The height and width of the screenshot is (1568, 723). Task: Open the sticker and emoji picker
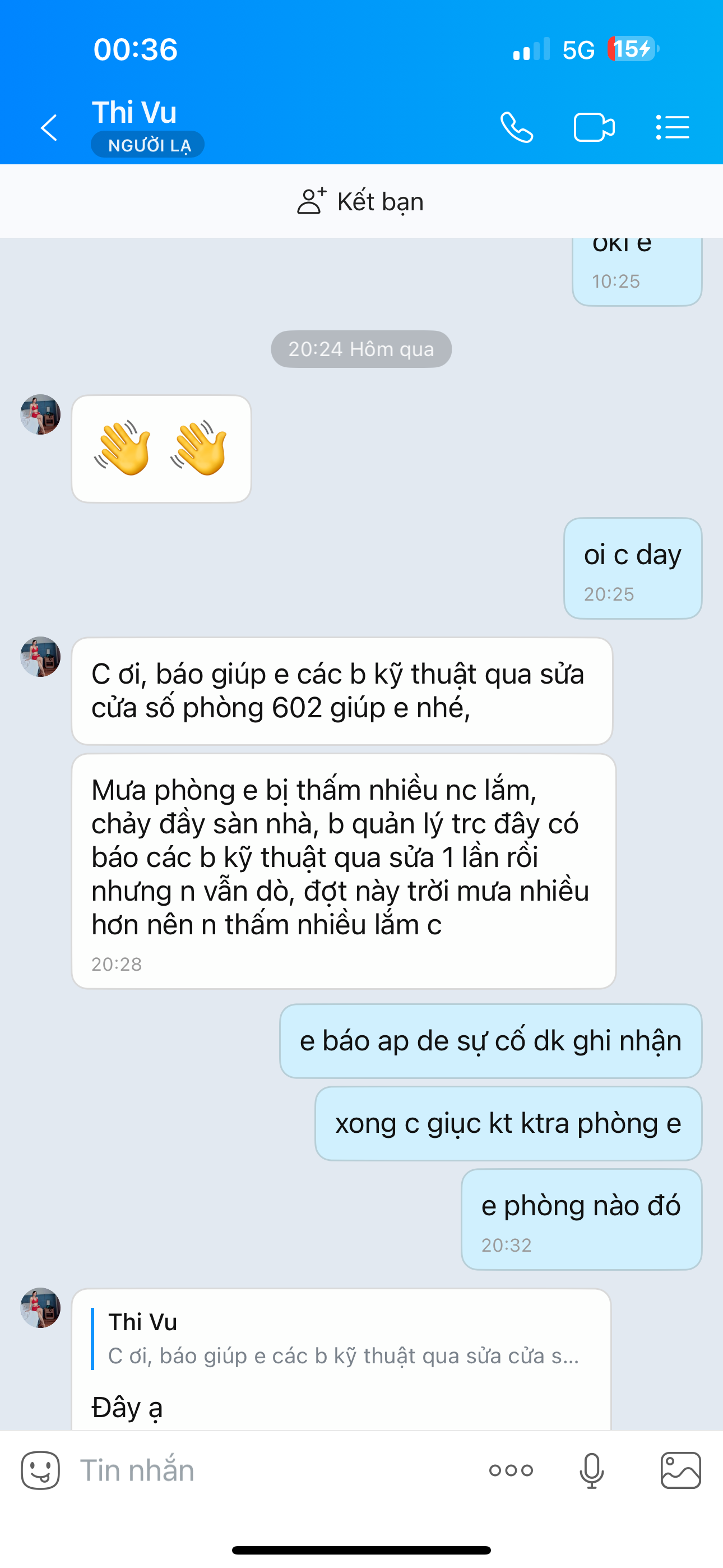pos(40,1470)
